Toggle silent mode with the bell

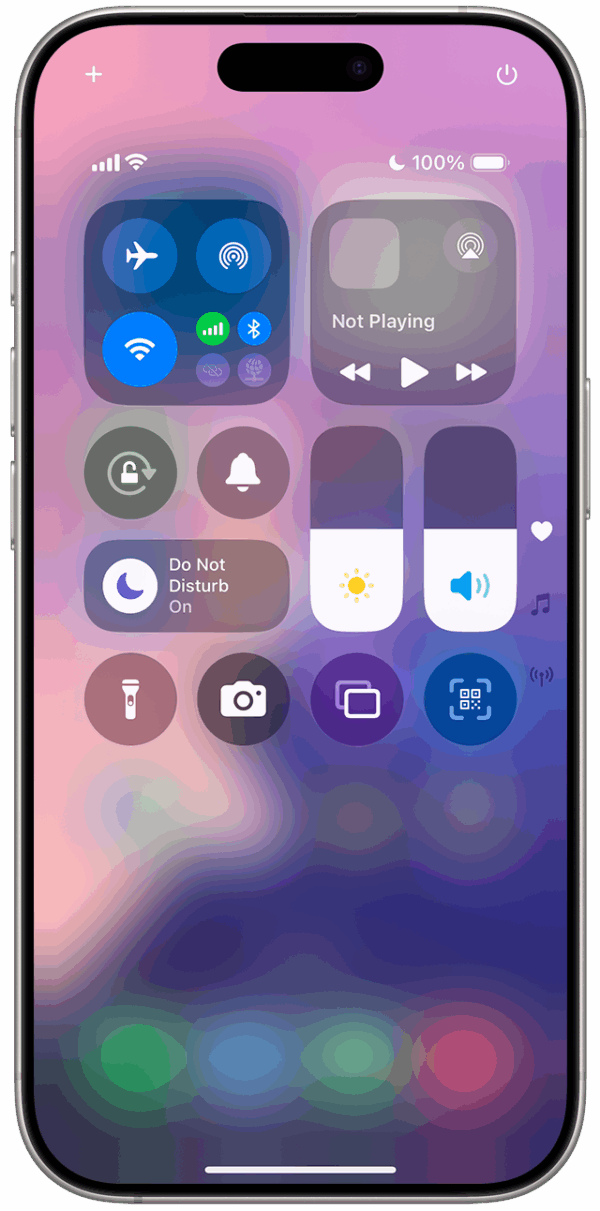click(x=243, y=473)
